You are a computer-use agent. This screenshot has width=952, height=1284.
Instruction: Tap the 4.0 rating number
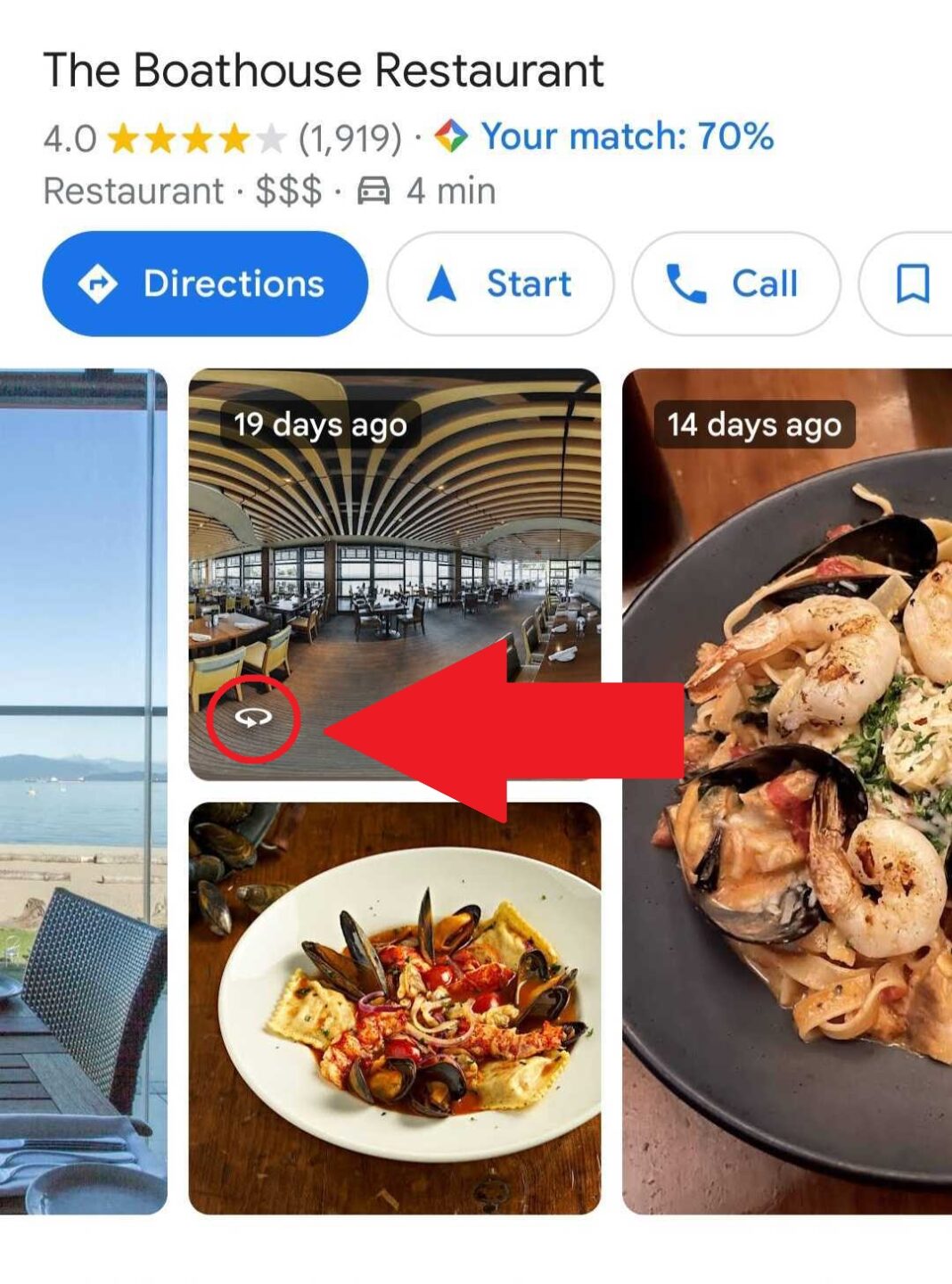pos(71,136)
